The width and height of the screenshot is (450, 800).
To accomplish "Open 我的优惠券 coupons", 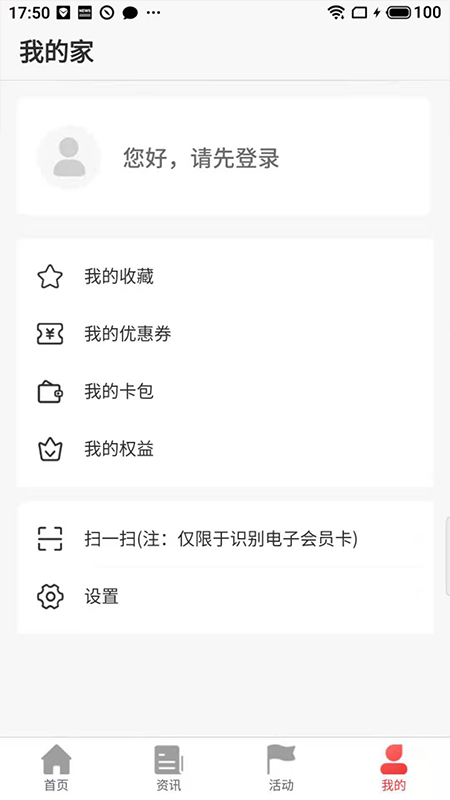I will 225,334.
